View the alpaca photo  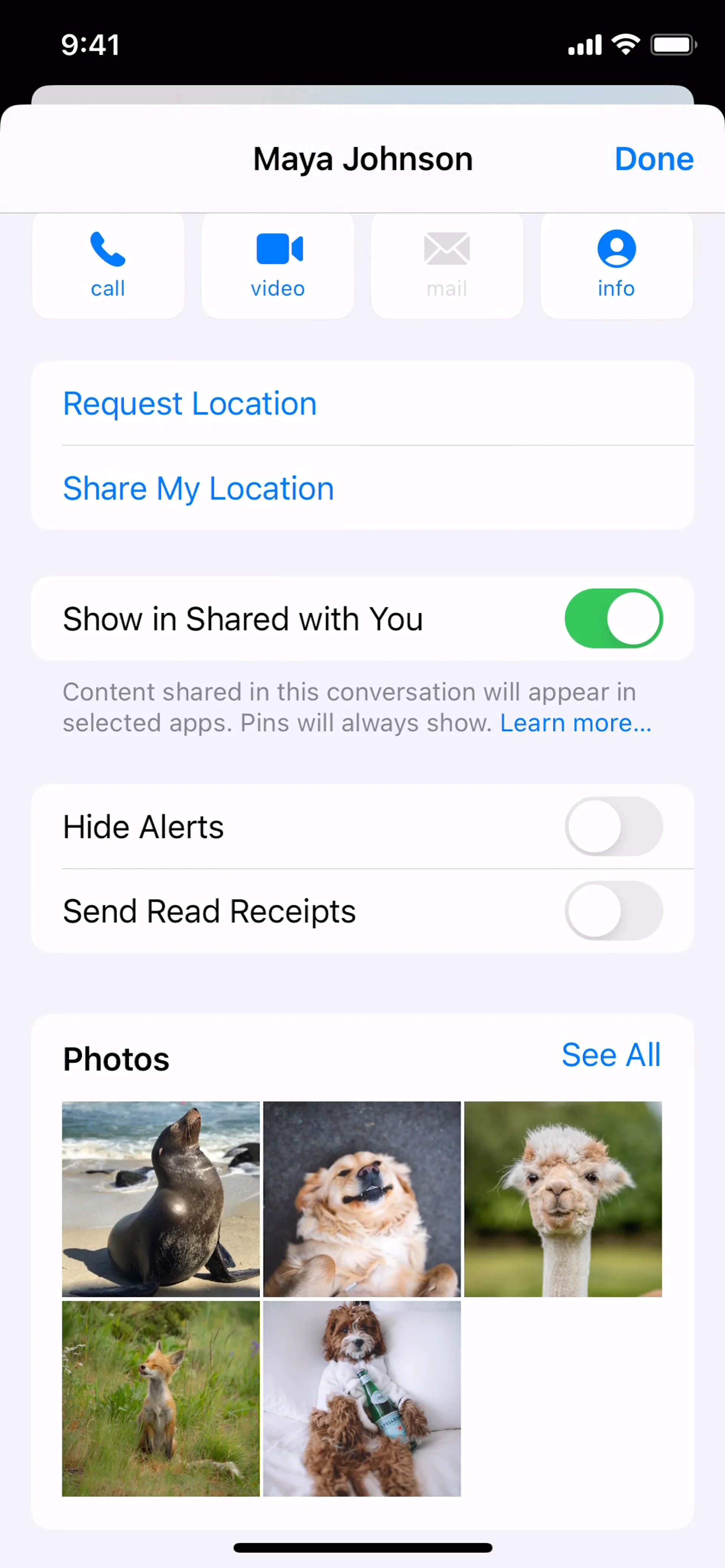563,1198
